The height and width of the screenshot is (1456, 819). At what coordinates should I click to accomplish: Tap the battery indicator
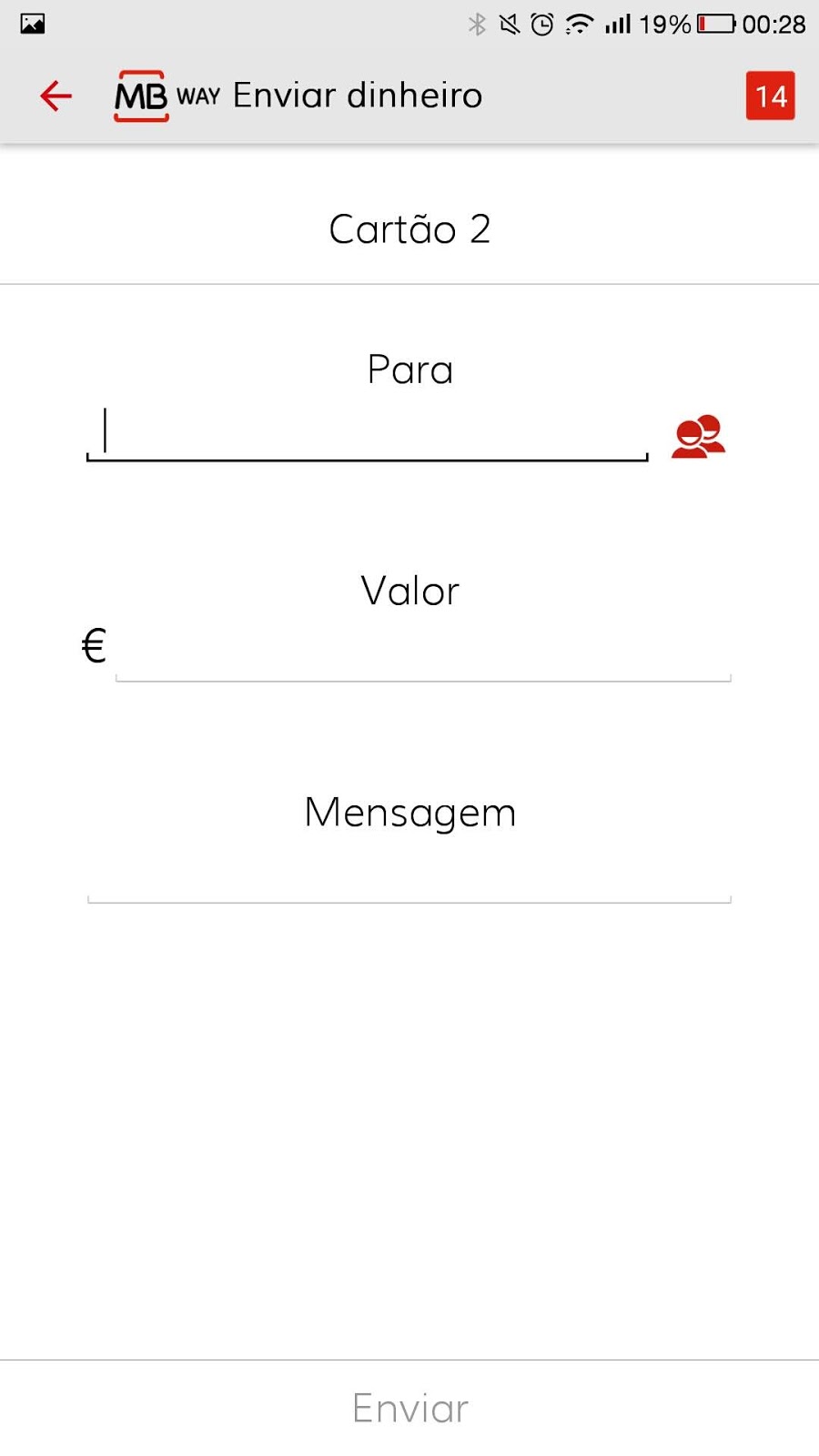point(719,25)
